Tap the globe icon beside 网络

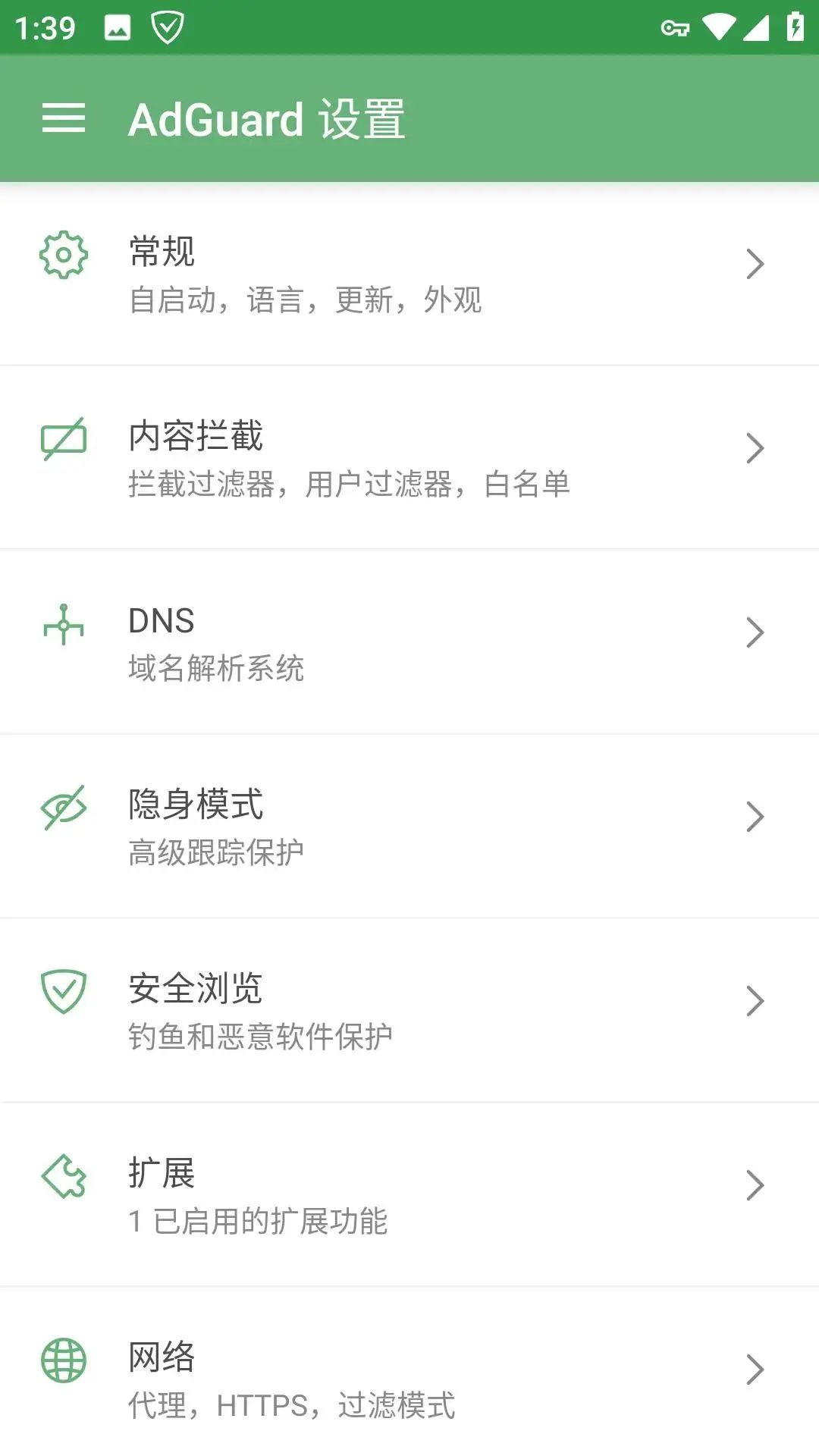(64, 1360)
